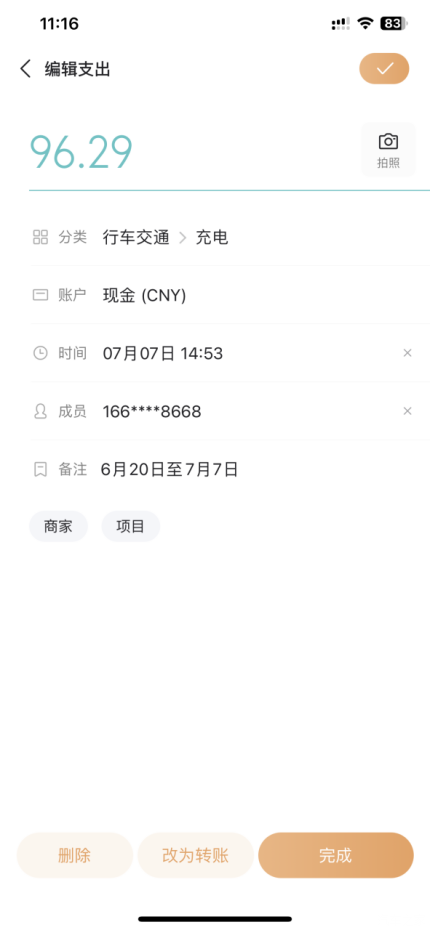430x931 pixels.
Task: Convert with 改为转账 button
Action: click(195, 855)
